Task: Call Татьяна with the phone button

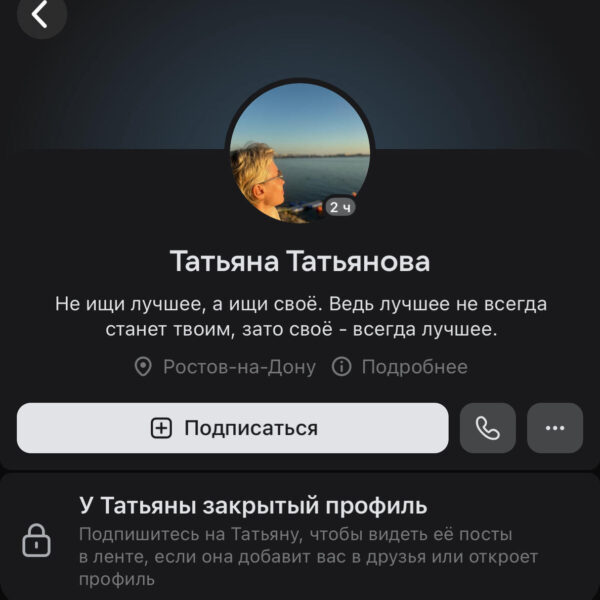Action: pos(488,428)
